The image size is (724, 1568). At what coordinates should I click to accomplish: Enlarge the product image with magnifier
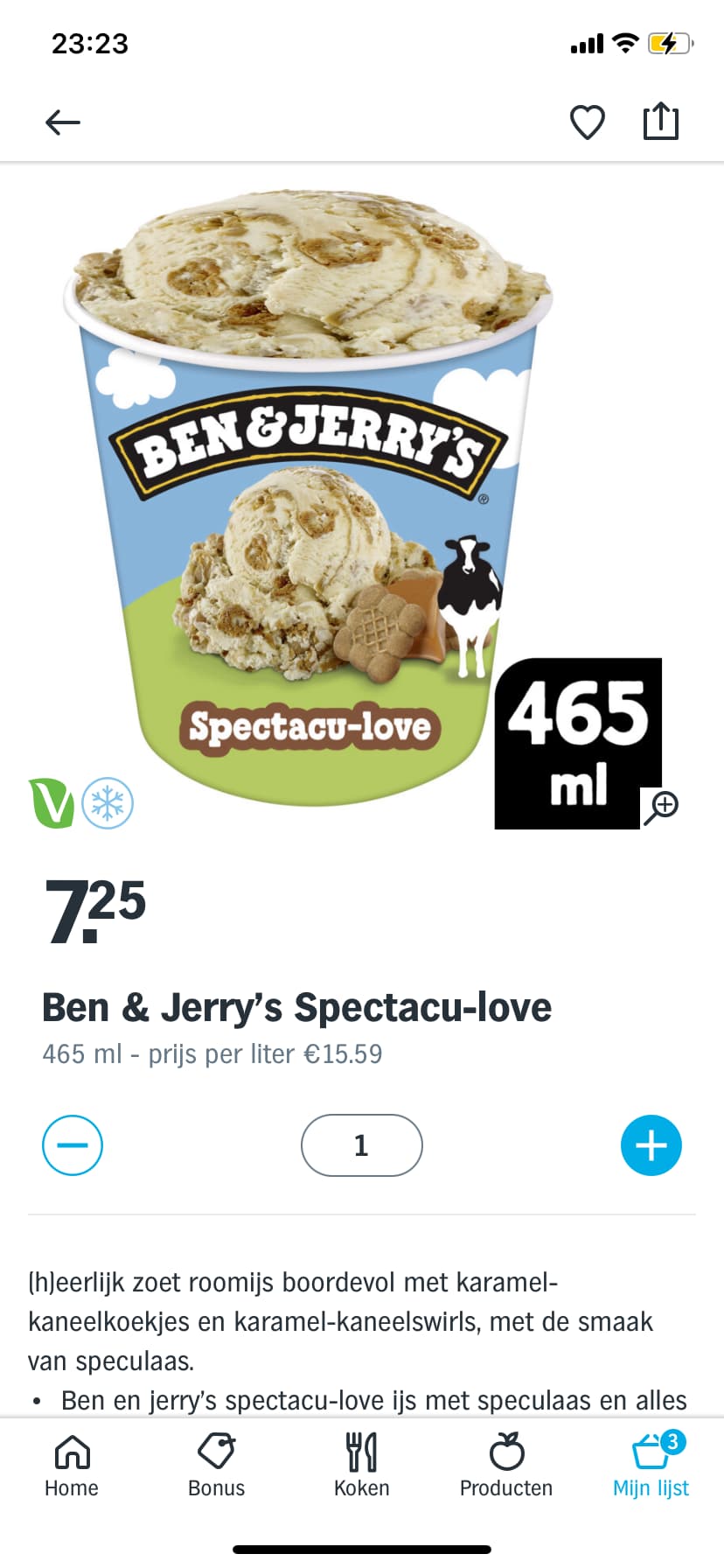(661, 807)
